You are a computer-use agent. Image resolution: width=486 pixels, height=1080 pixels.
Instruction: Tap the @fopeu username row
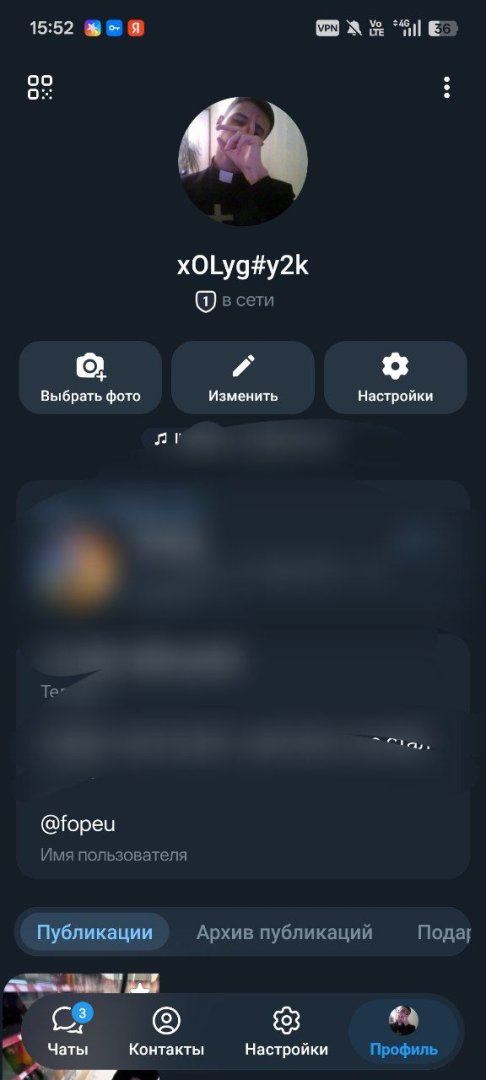click(243, 838)
